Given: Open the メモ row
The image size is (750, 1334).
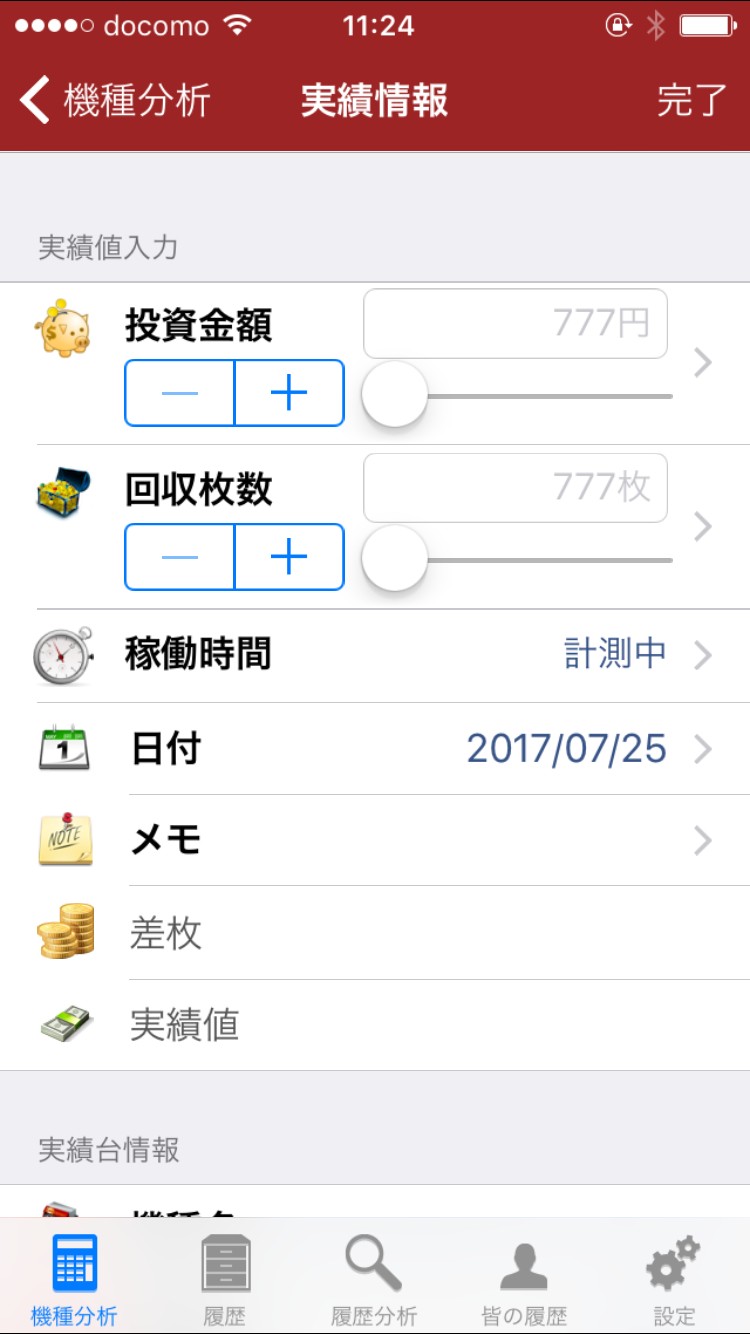Looking at the screenshot, I should click(x=400, y=841).
